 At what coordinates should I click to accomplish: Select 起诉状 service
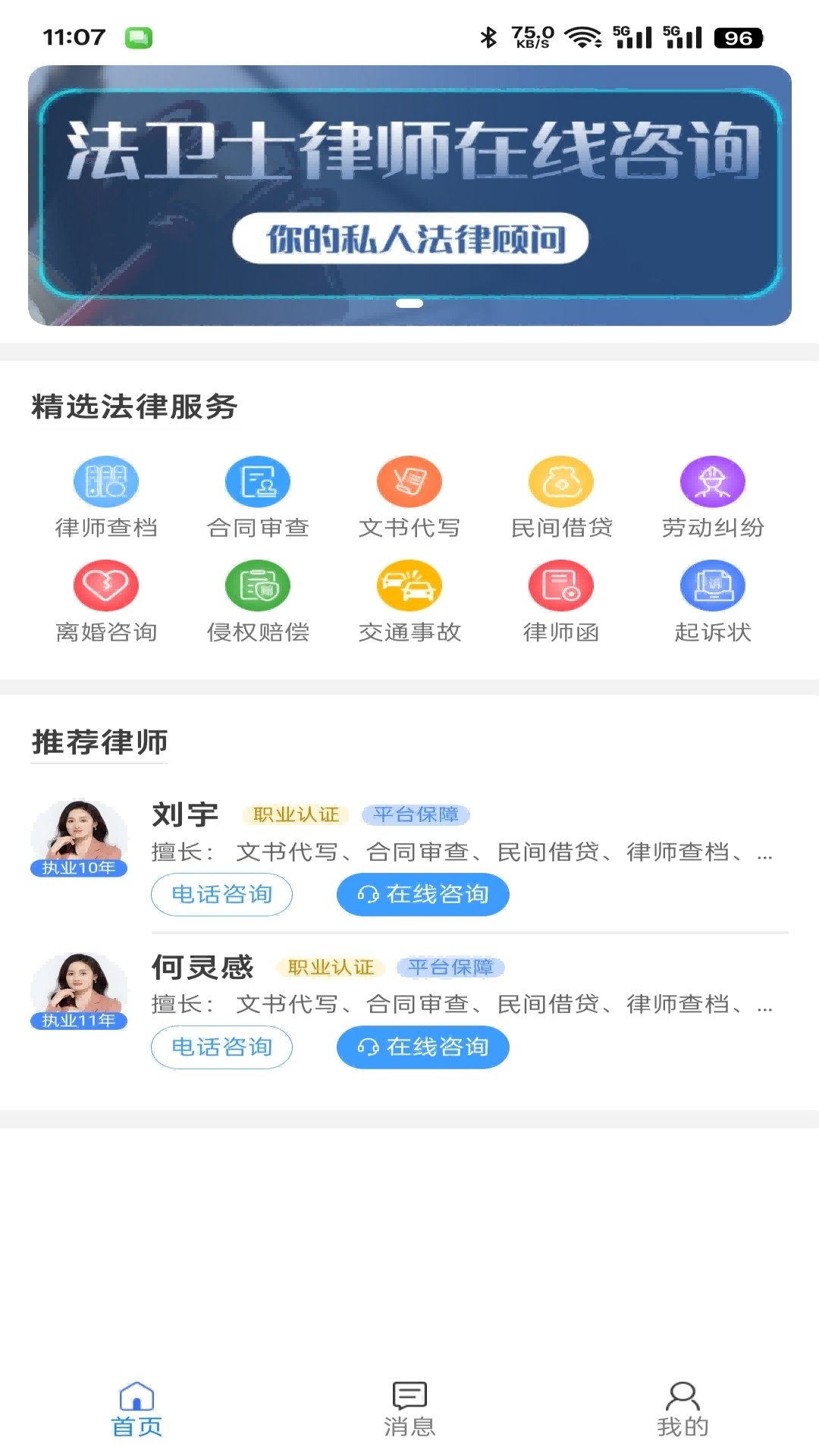713,601
